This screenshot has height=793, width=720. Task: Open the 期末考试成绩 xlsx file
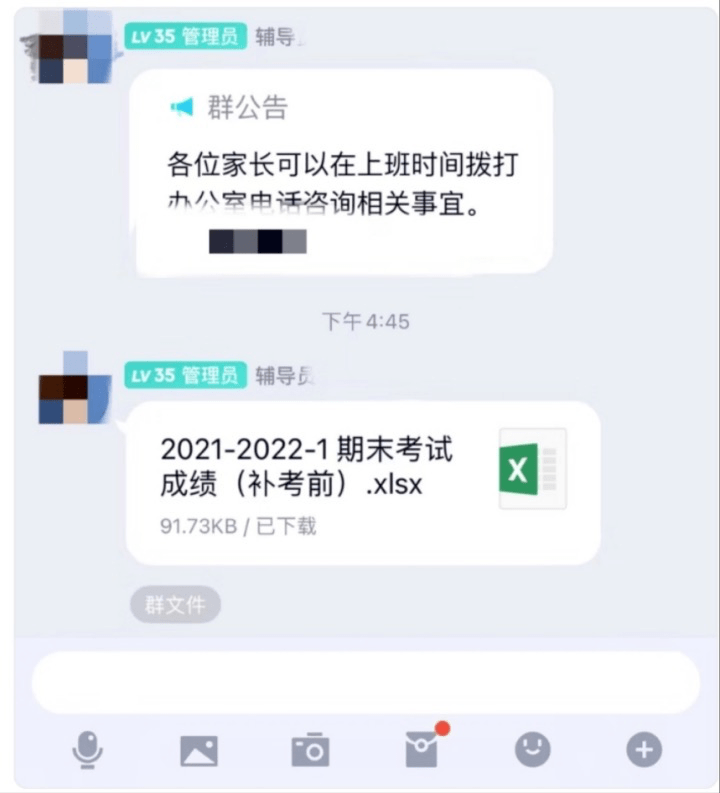click(362, 483)
